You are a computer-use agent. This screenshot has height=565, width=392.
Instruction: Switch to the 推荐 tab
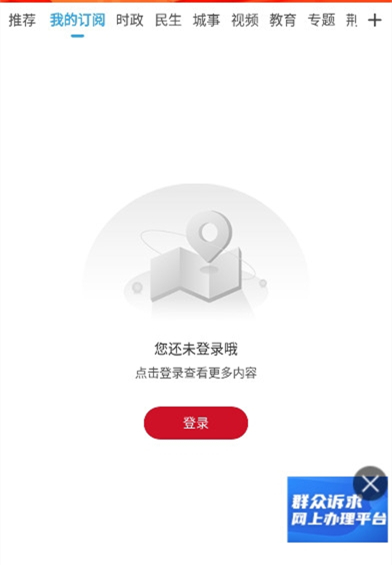pyautogui.click(x=22, y=20)
